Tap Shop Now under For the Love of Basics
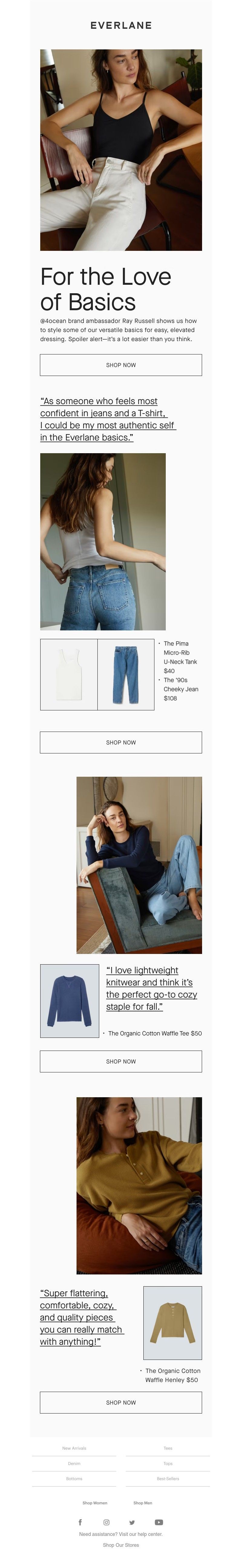Viewport: 242px width, 1568px height. tap(120, 365)
